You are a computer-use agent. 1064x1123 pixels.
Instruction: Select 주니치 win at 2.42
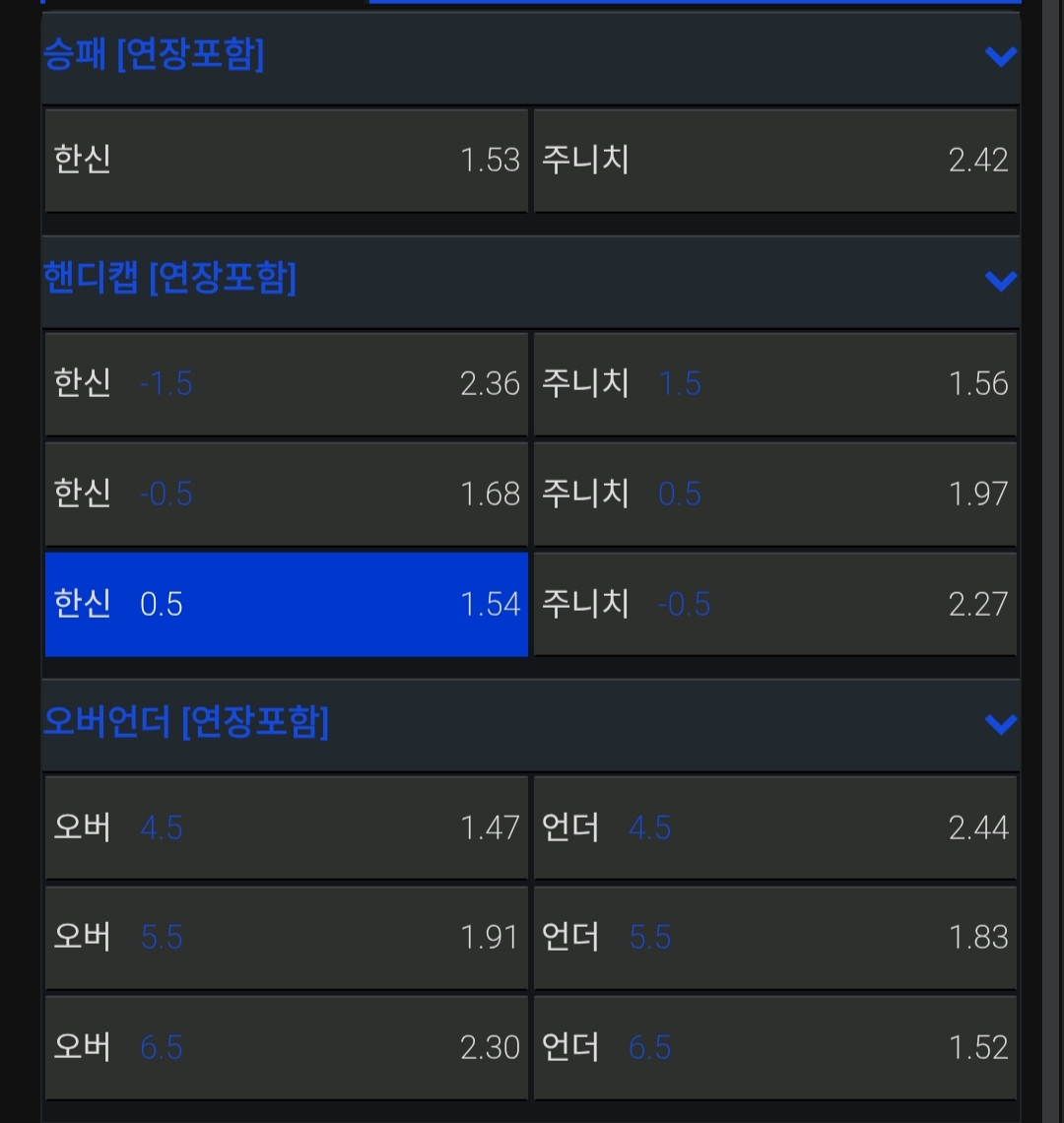774,160
